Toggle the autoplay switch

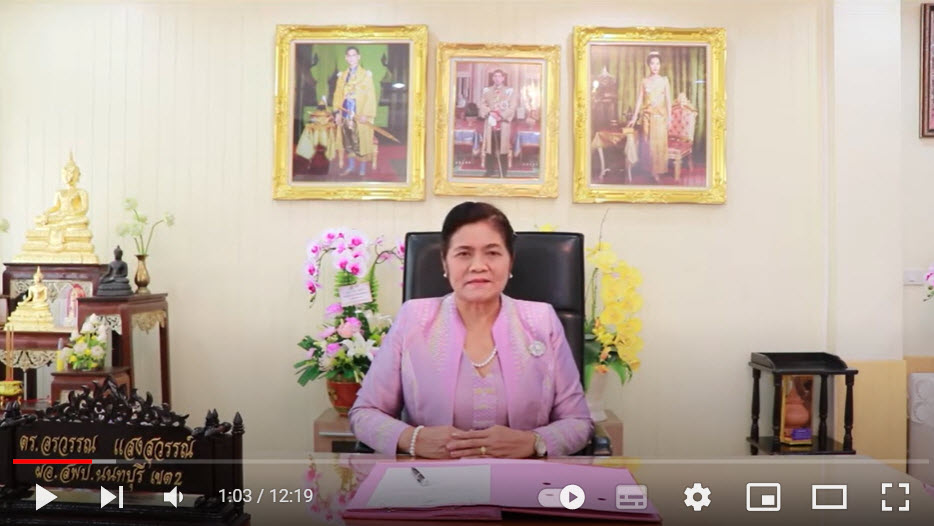point(562,497)
